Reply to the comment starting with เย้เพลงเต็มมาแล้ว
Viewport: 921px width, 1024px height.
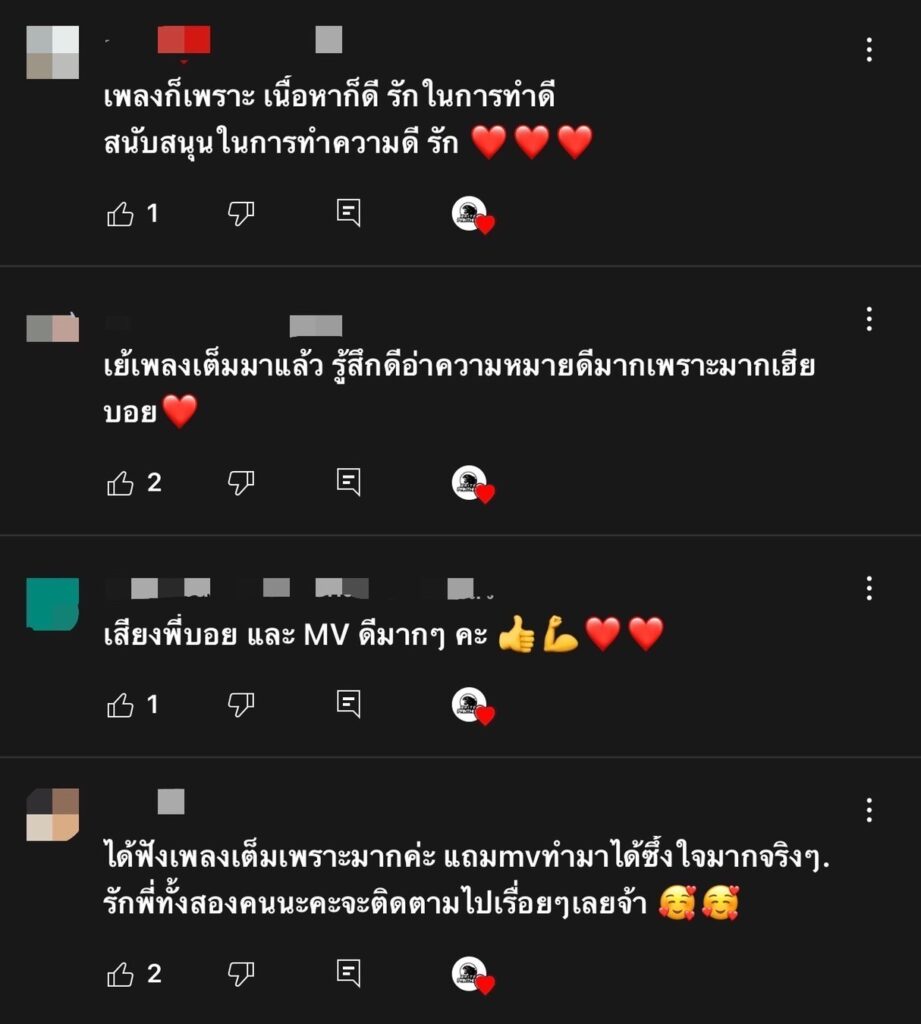[x=348, y=483]
